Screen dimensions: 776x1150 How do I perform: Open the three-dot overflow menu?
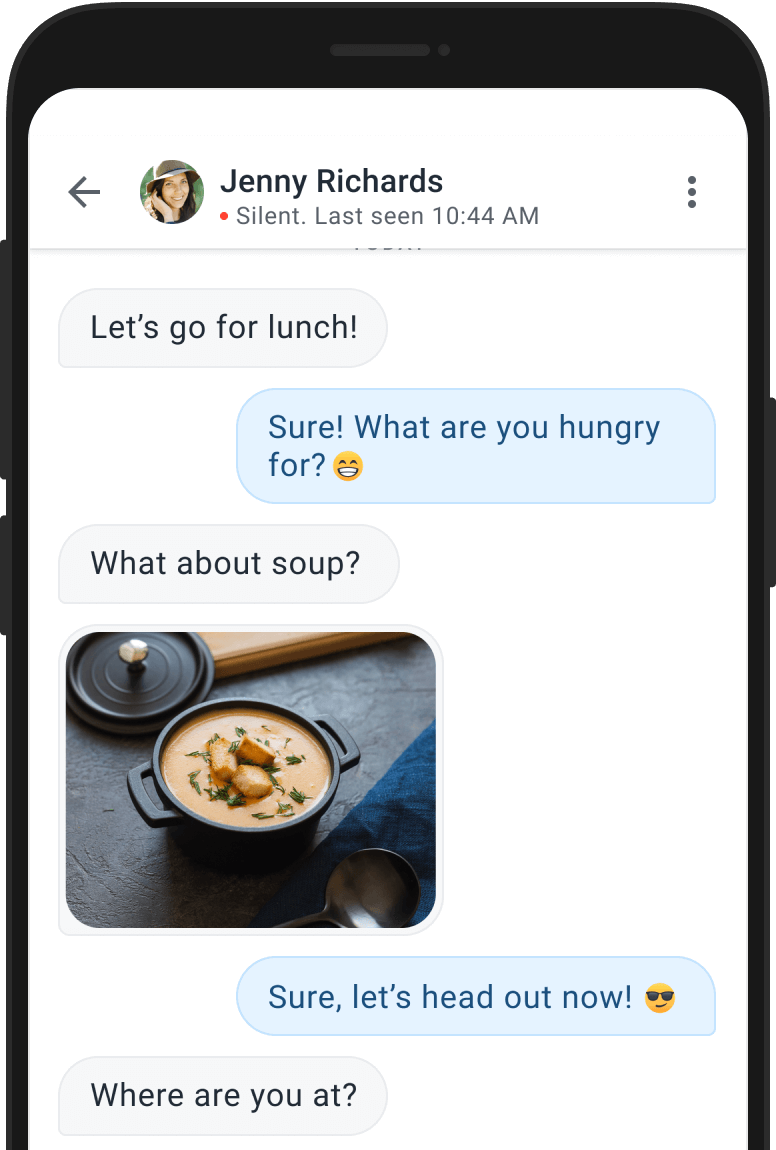click(x=691, y=192)
